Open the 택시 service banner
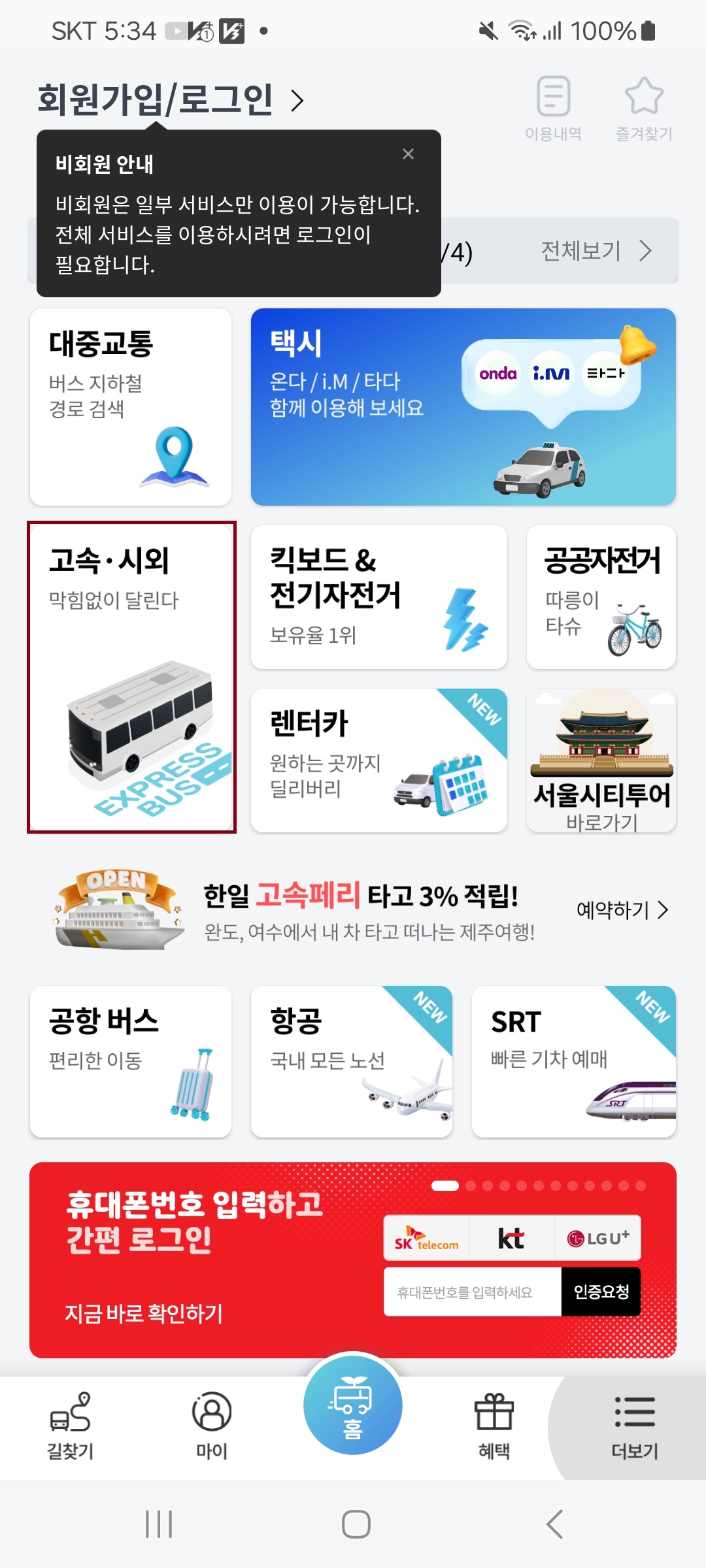 tap(461, 405)
